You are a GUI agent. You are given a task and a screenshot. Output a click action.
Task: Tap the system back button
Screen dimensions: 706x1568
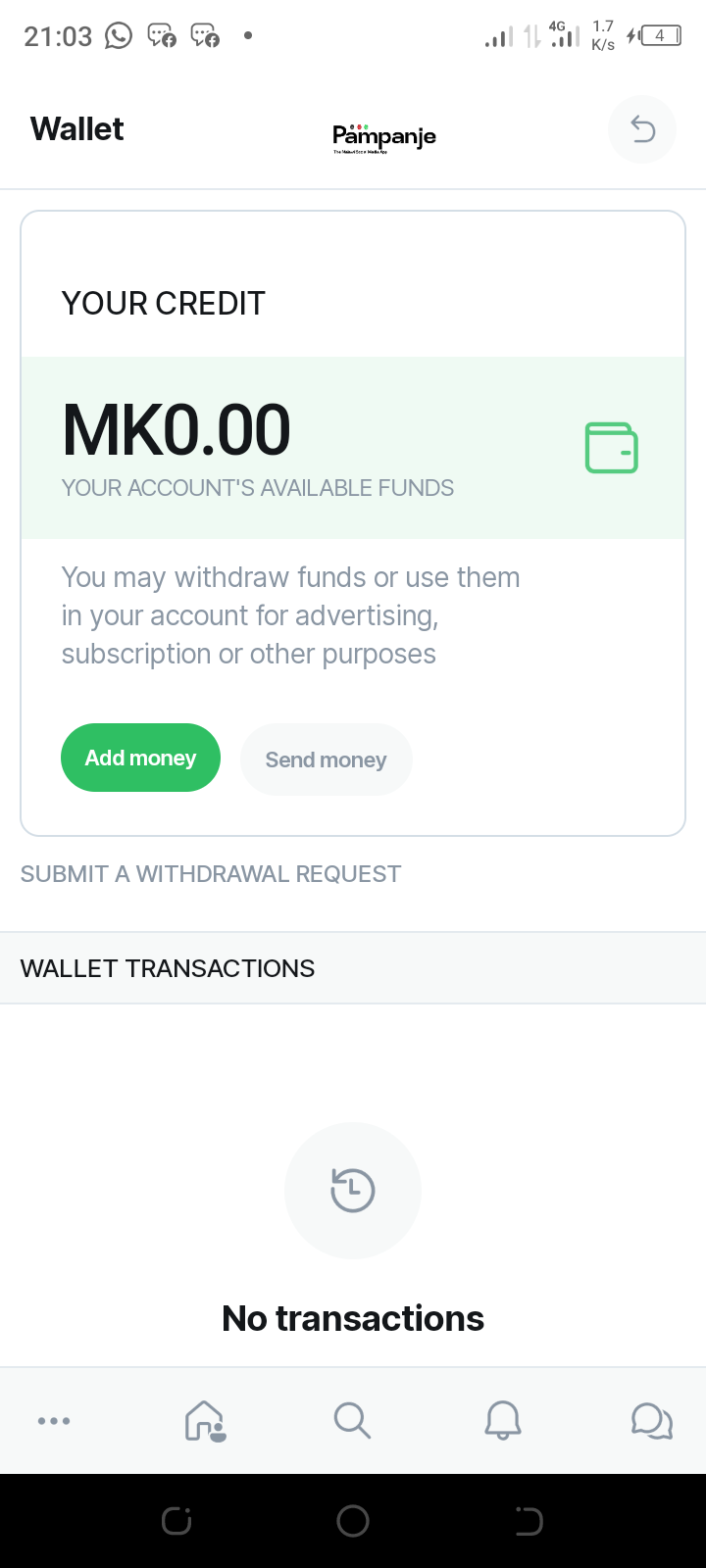(x=529, y=1521)
